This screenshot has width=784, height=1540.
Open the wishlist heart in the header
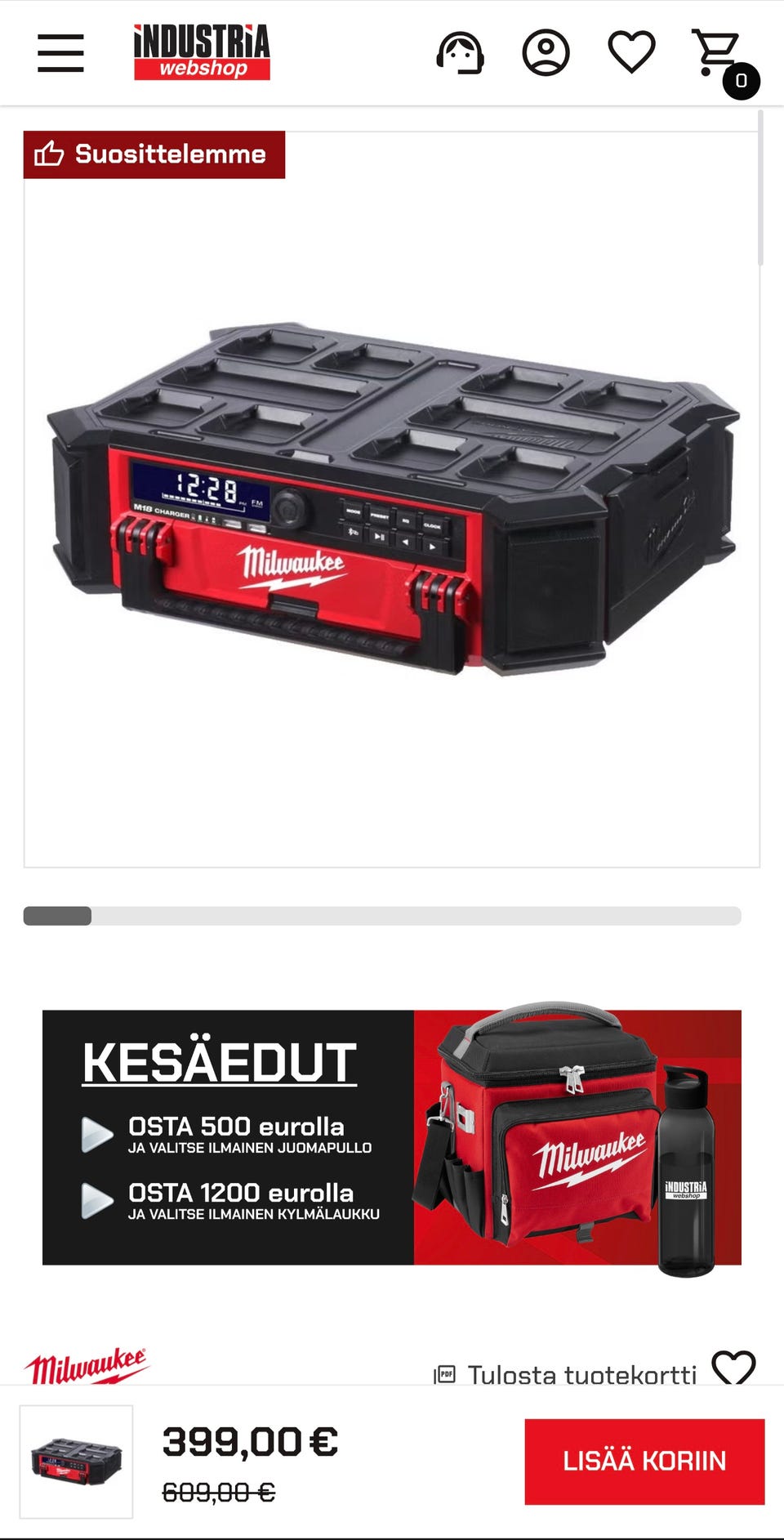[632, 52]
